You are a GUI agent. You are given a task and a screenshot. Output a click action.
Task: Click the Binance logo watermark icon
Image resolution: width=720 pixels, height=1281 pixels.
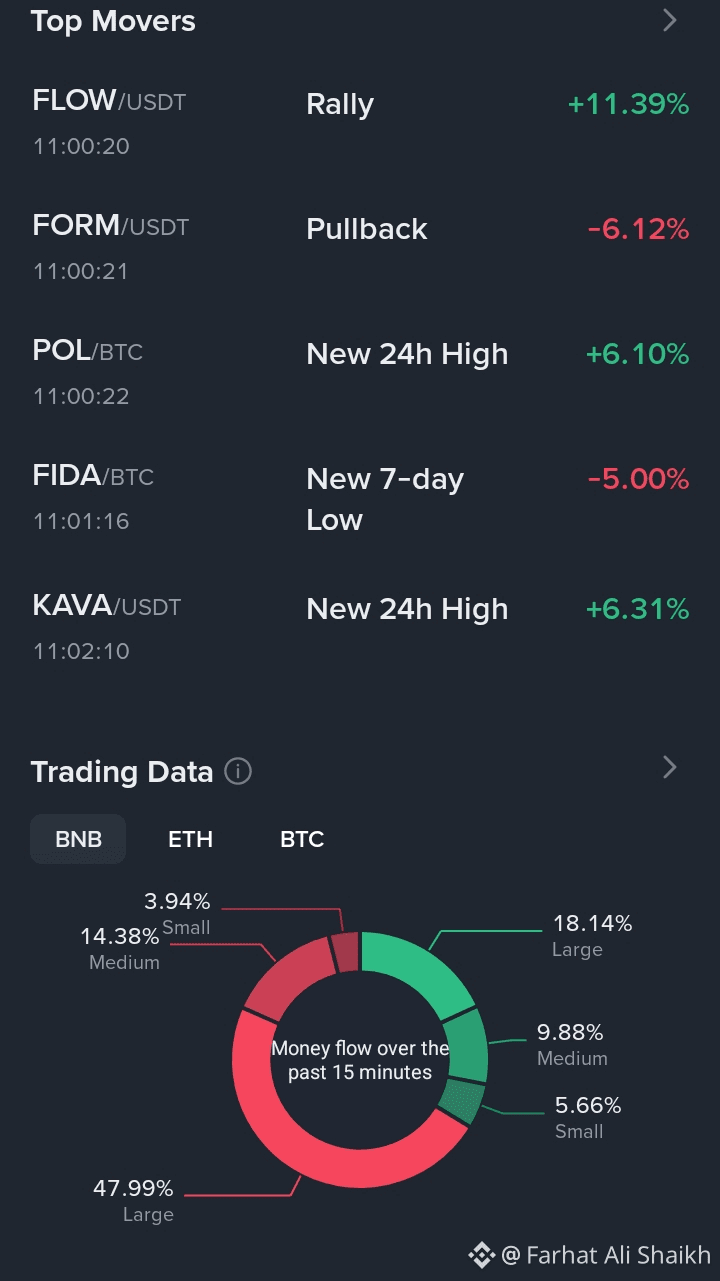pyautogui.click(x=482, y=1252)
